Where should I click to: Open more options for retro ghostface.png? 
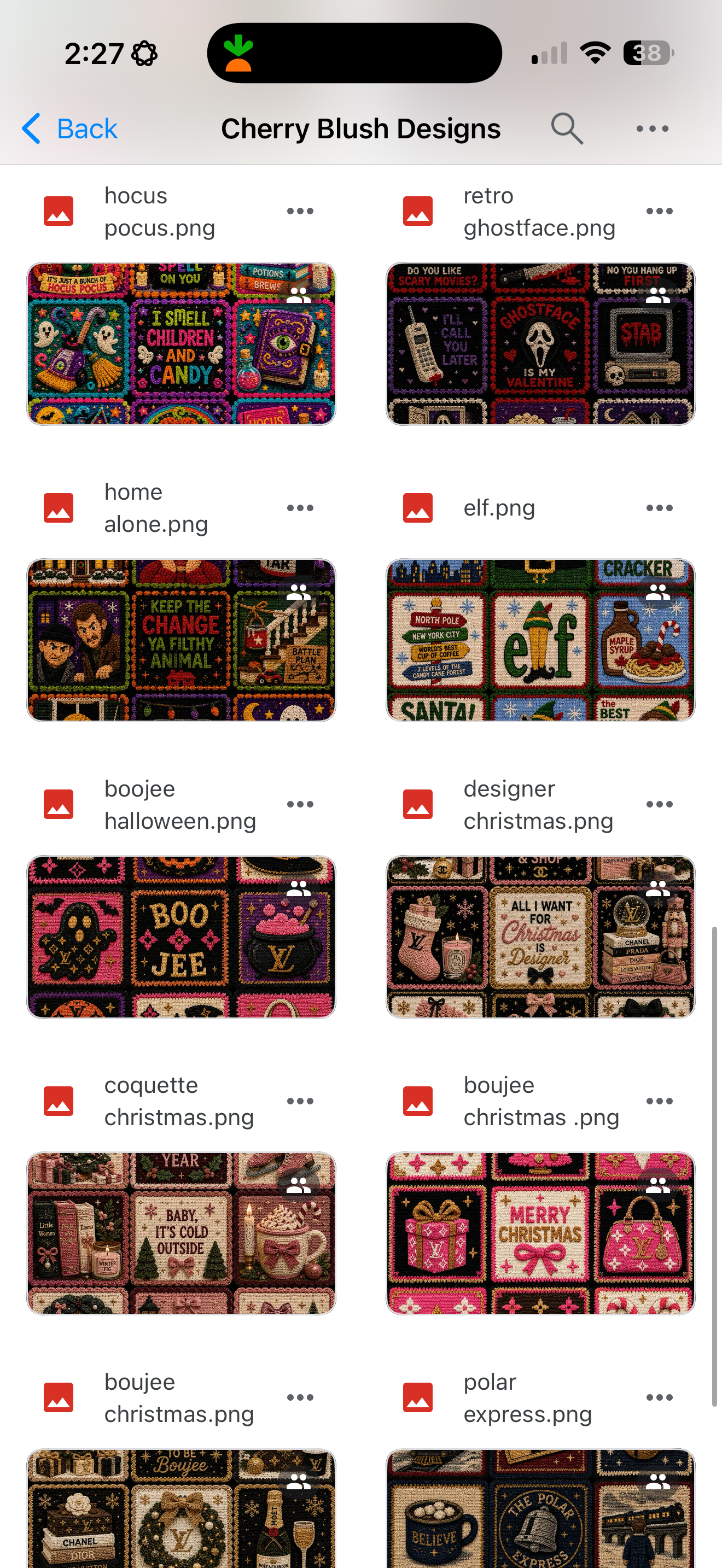point(659,211)
